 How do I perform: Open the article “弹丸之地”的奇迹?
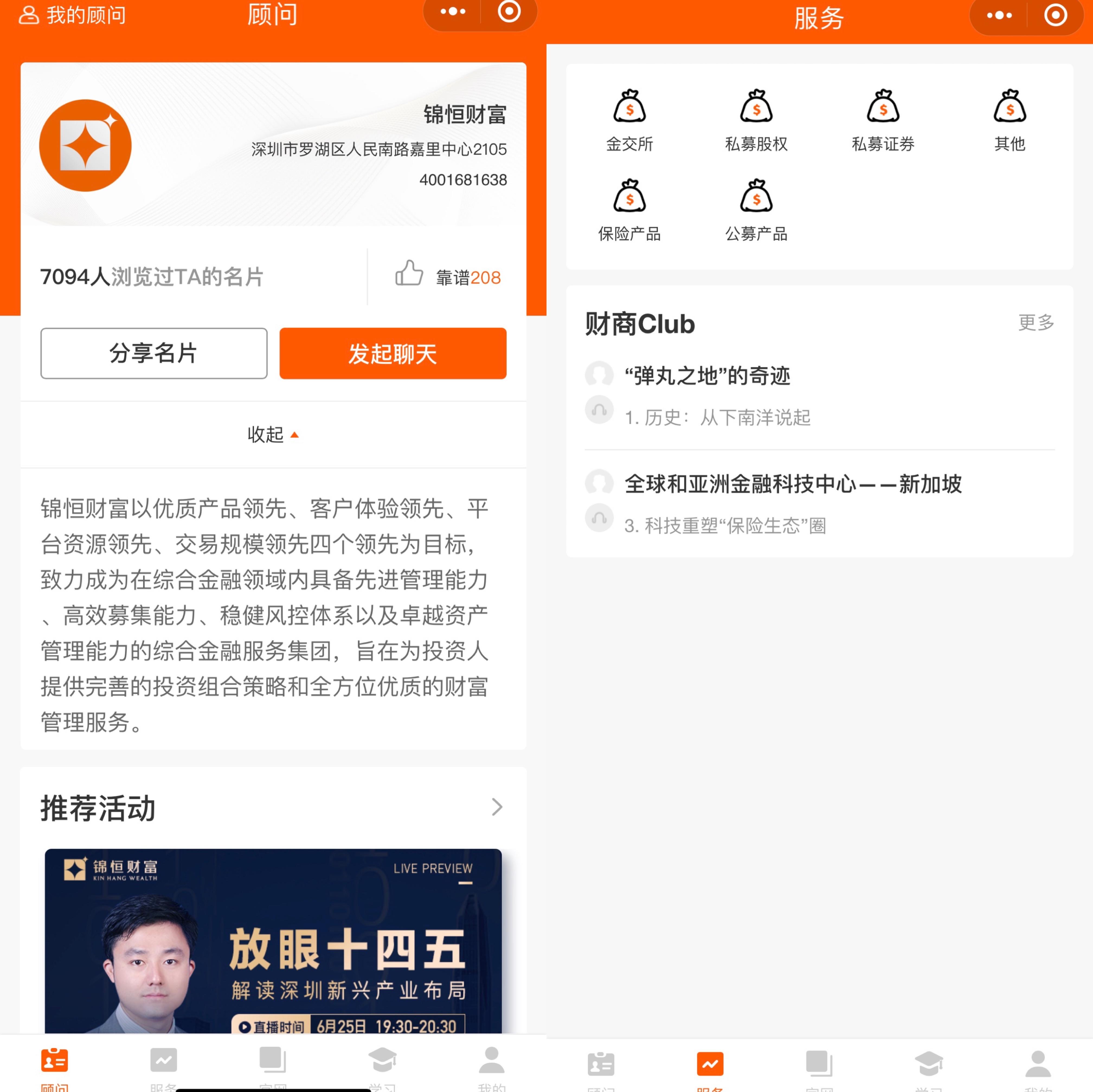707,376
